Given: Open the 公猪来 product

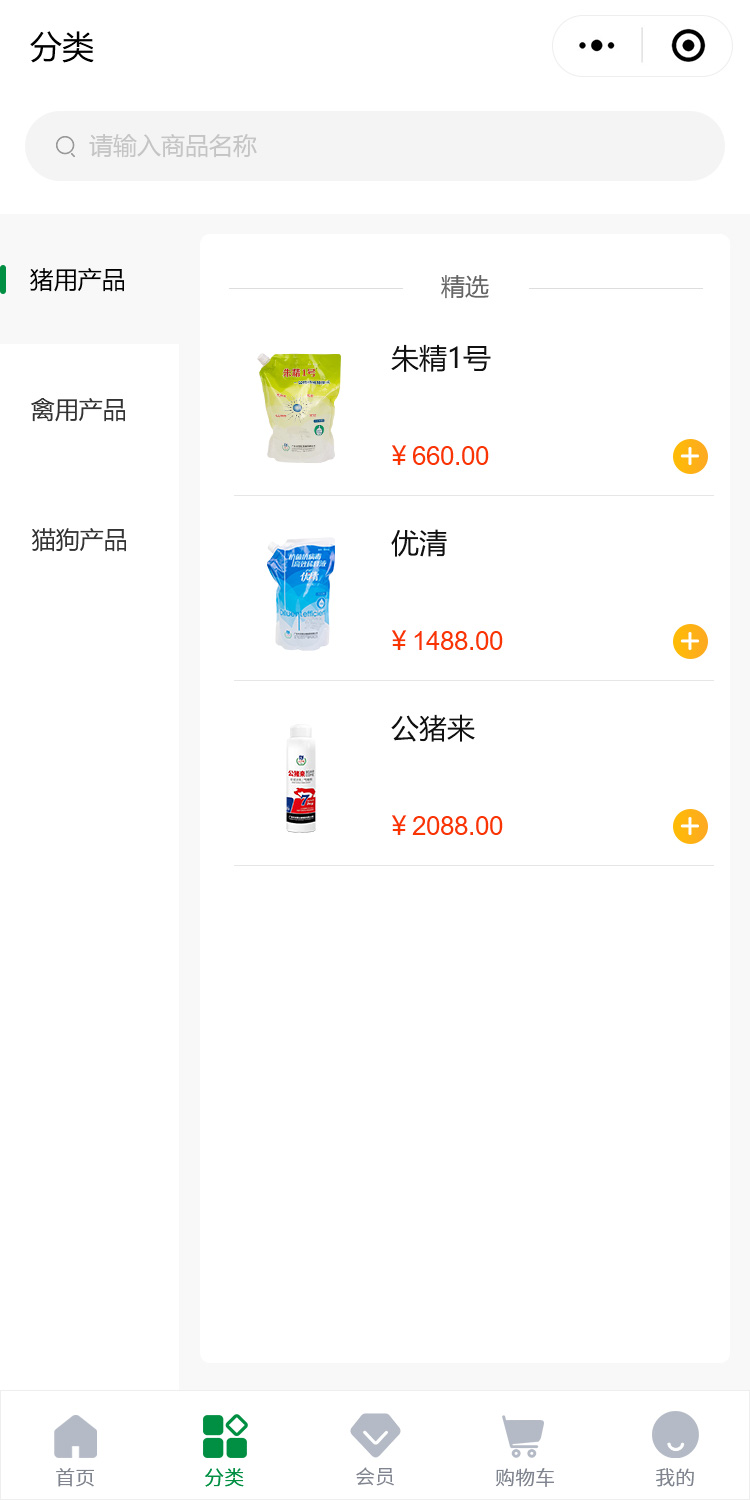Looking at the screenshot, I should (432, 729).
